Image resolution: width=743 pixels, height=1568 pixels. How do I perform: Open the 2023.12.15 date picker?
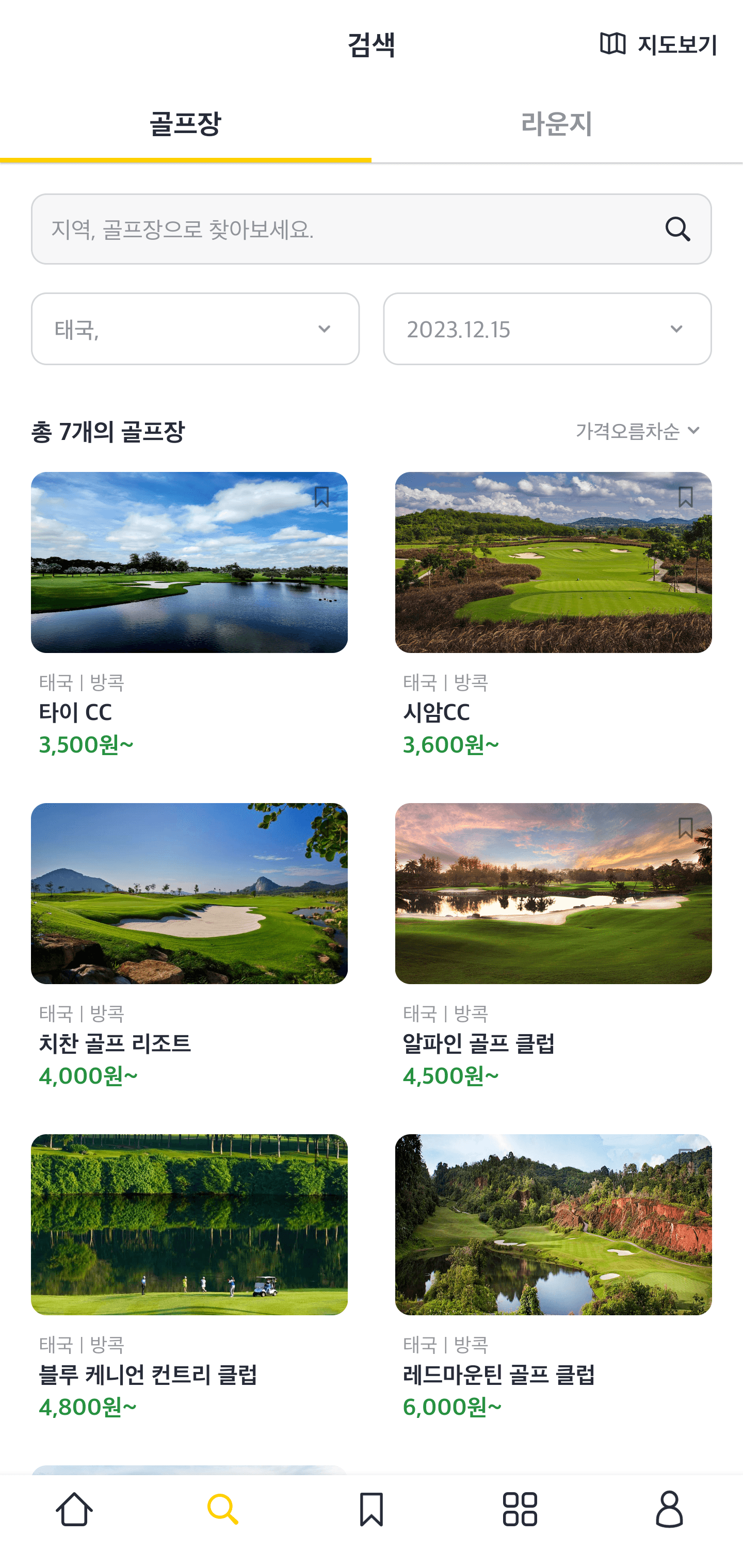click(547, 329)
